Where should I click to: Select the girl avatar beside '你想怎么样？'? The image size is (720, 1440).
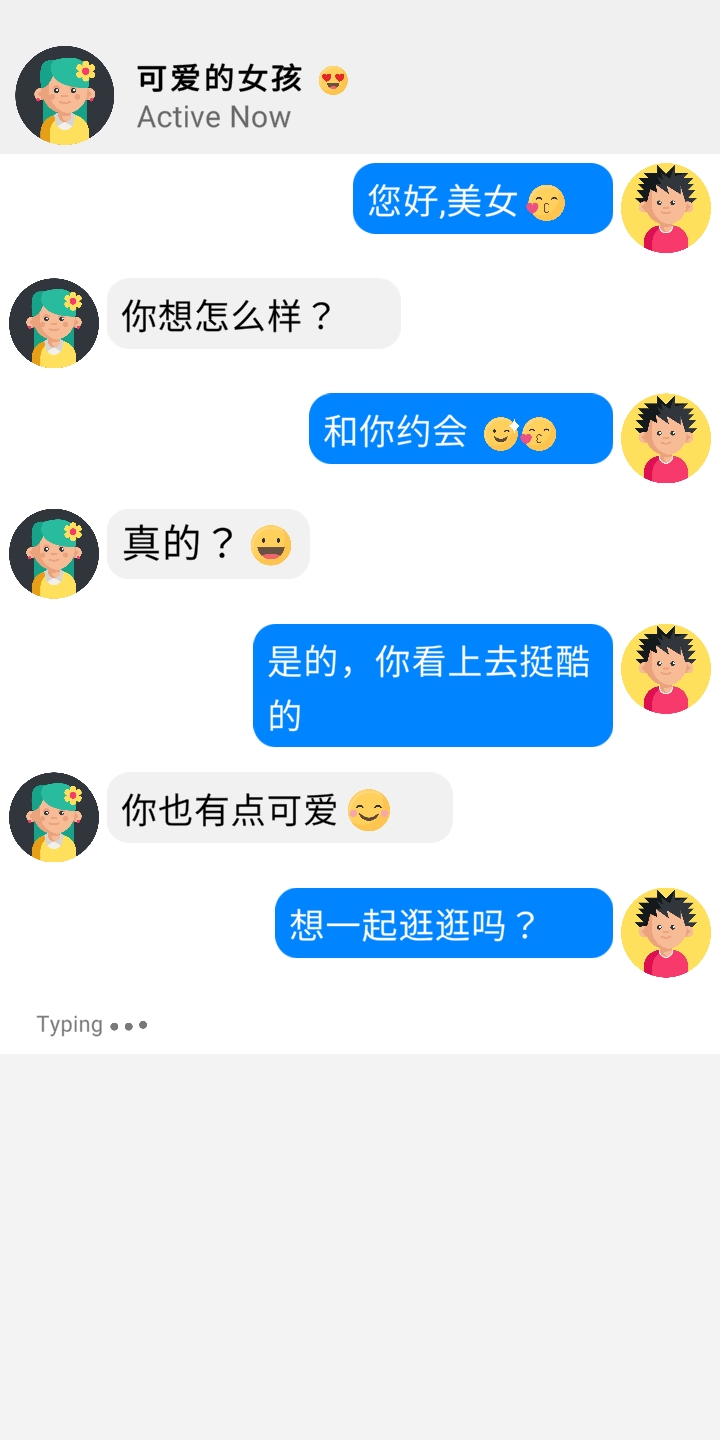coord(53,322)
